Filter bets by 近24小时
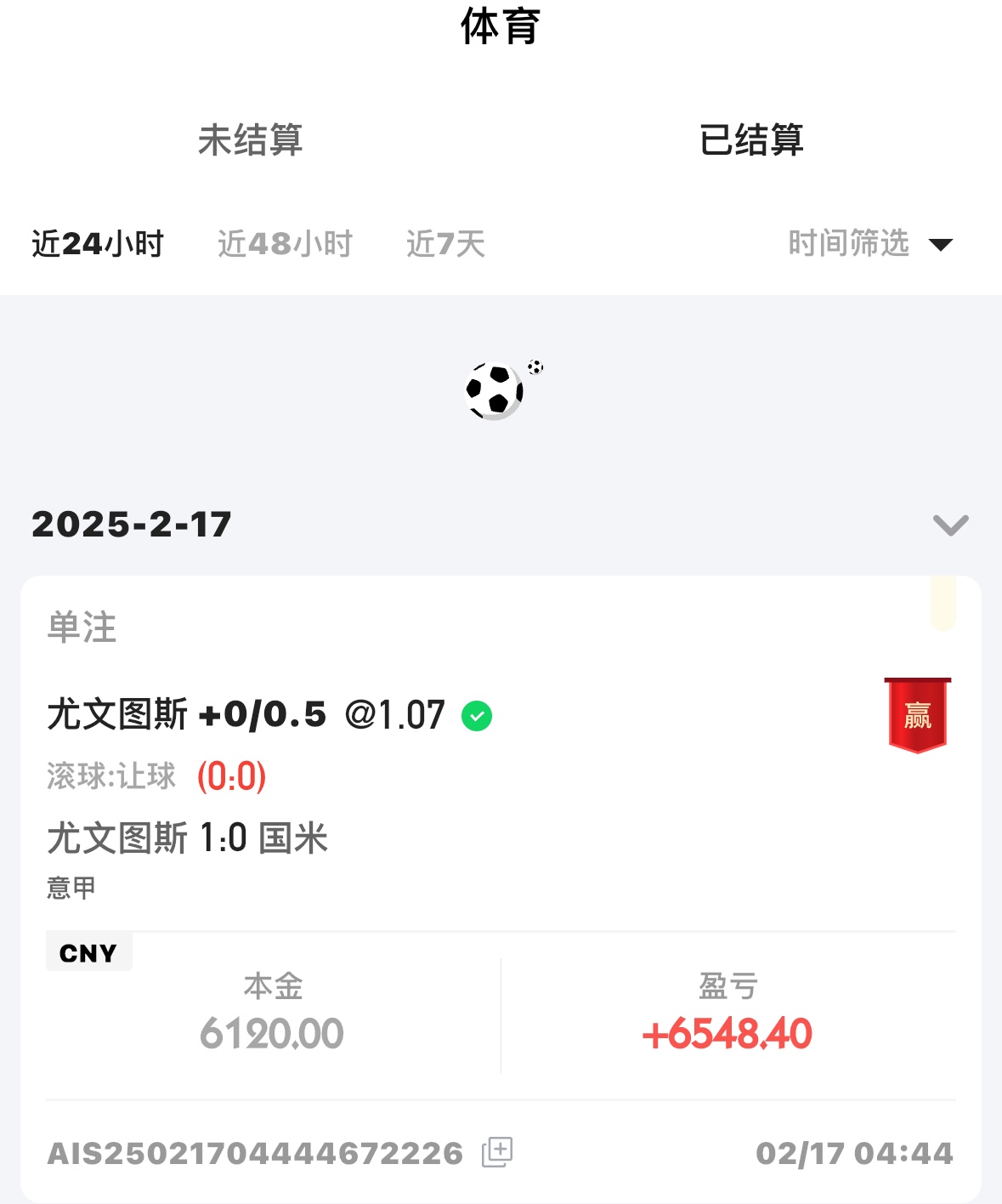This screenshot has width=1002, height=1204. coord(98,244)
